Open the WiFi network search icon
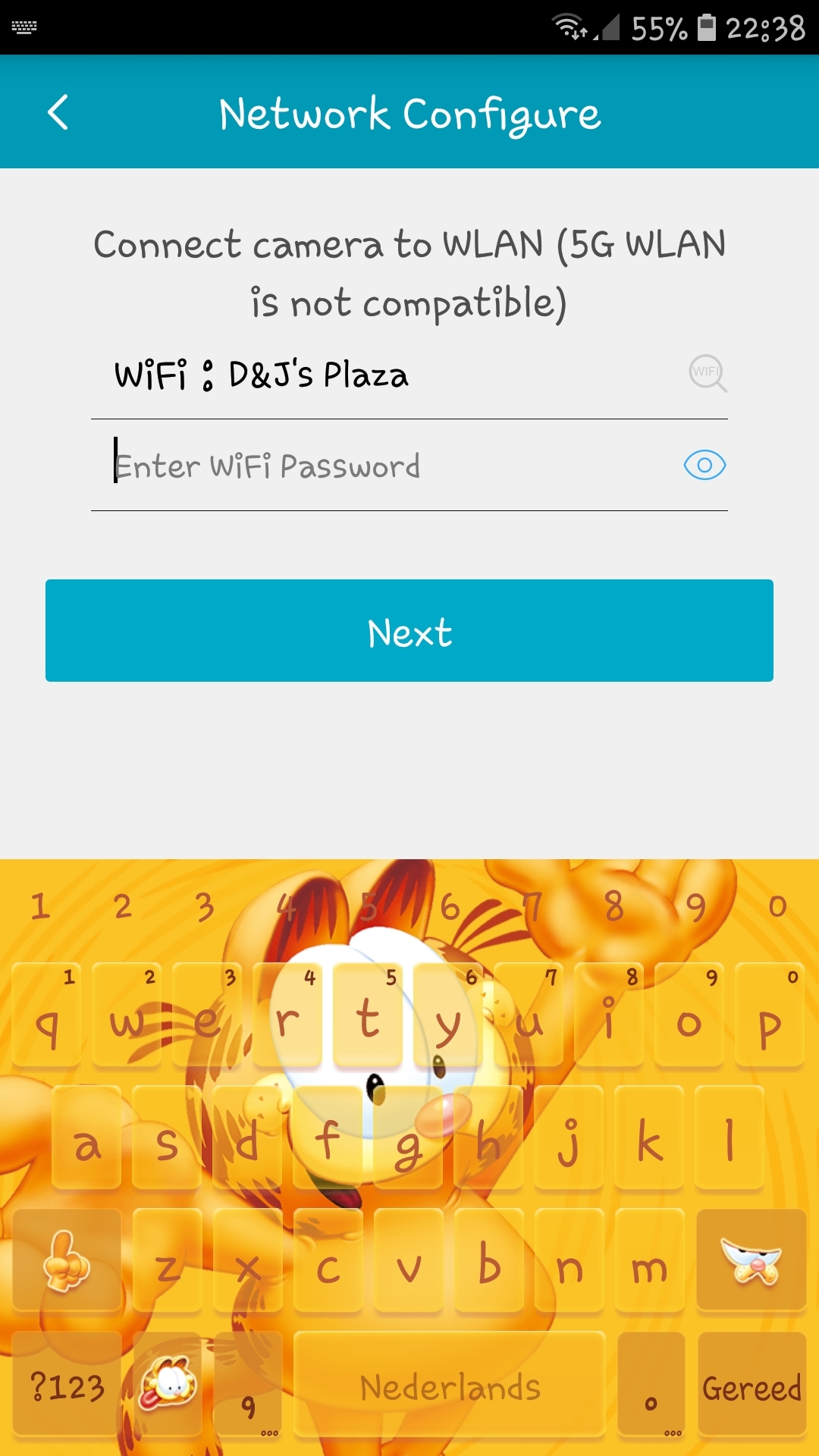The width and height of the screenshot is (819, 1456). coord(707,373)
